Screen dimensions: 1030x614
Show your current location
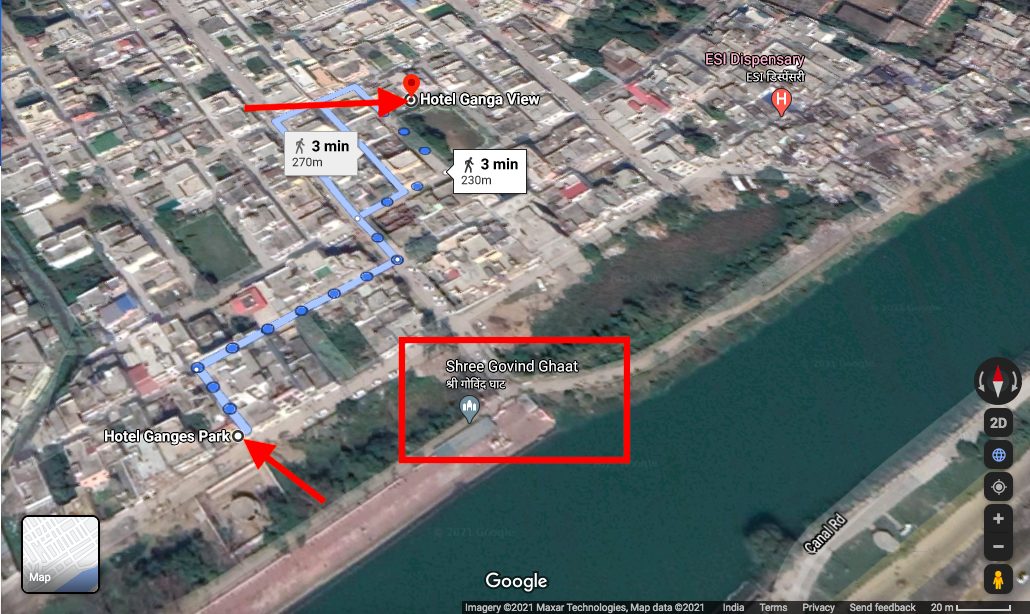coord(998,487)
